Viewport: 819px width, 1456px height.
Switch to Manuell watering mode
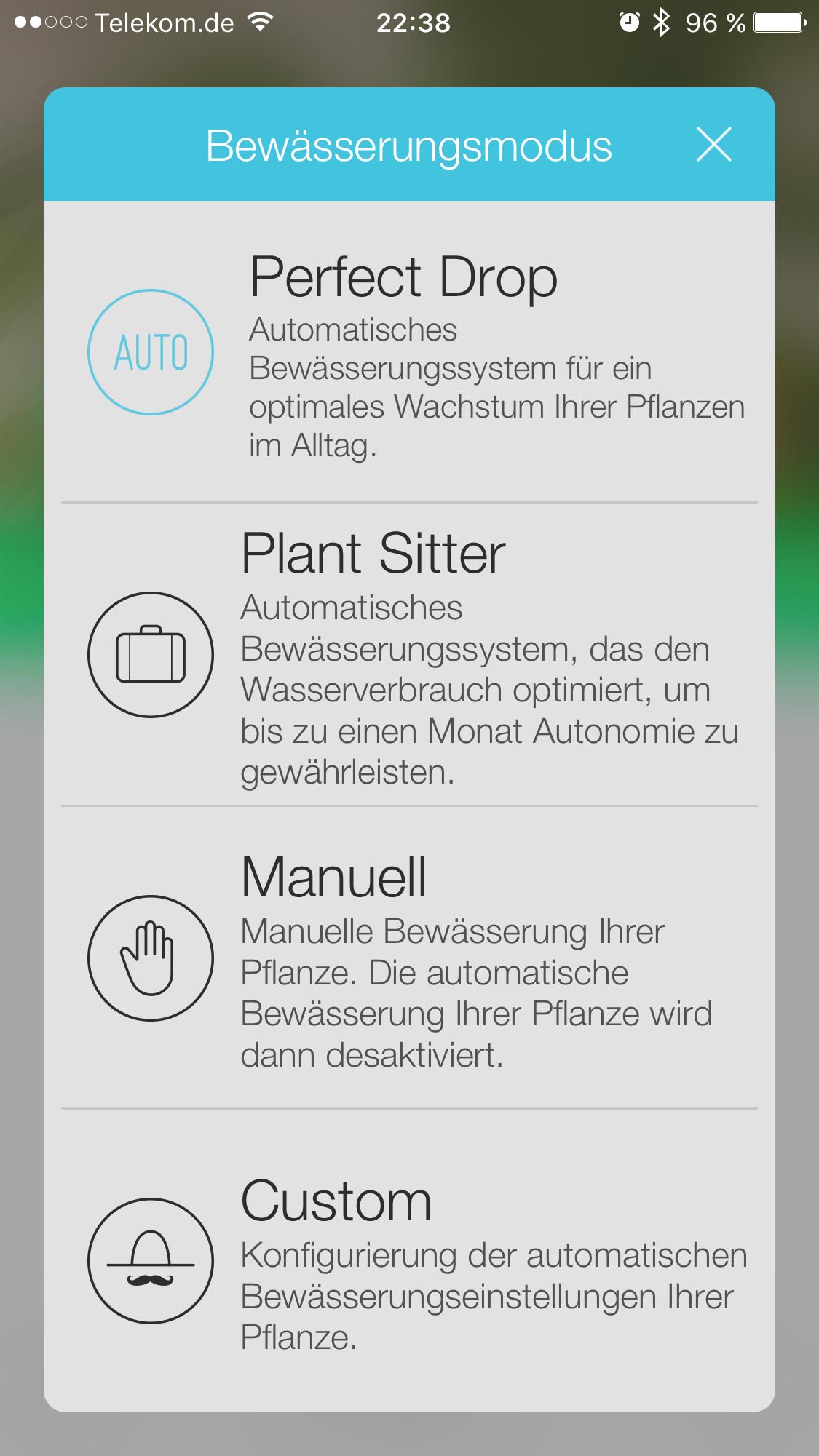[x=409, y=958]
